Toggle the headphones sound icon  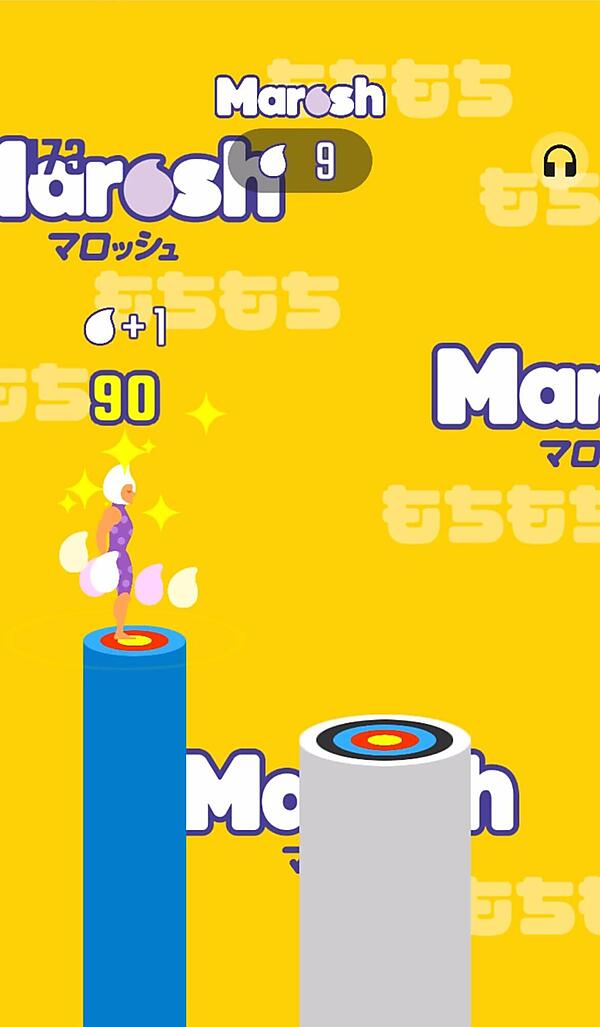(561, 161)
